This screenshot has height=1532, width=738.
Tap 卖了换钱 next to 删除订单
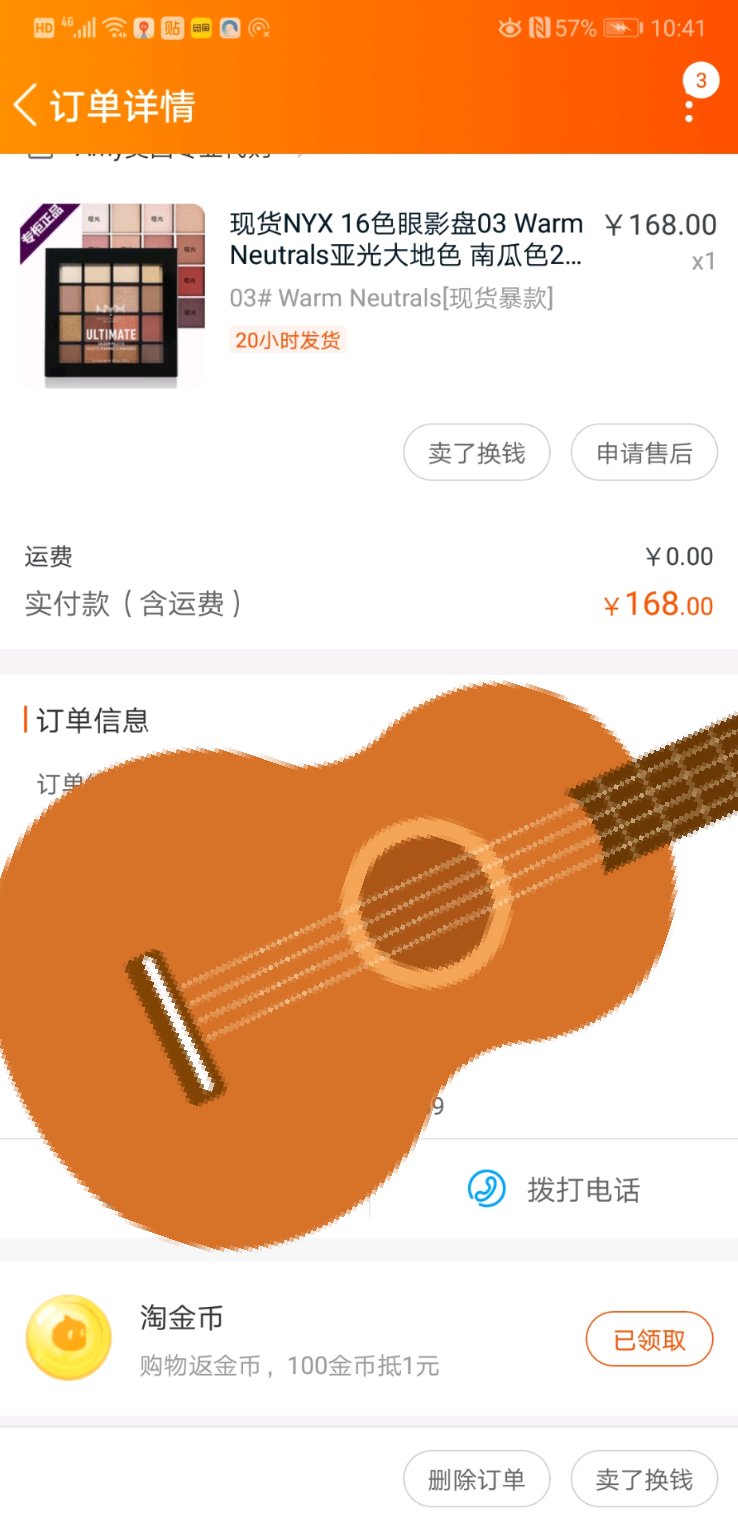click(644, 1479)
